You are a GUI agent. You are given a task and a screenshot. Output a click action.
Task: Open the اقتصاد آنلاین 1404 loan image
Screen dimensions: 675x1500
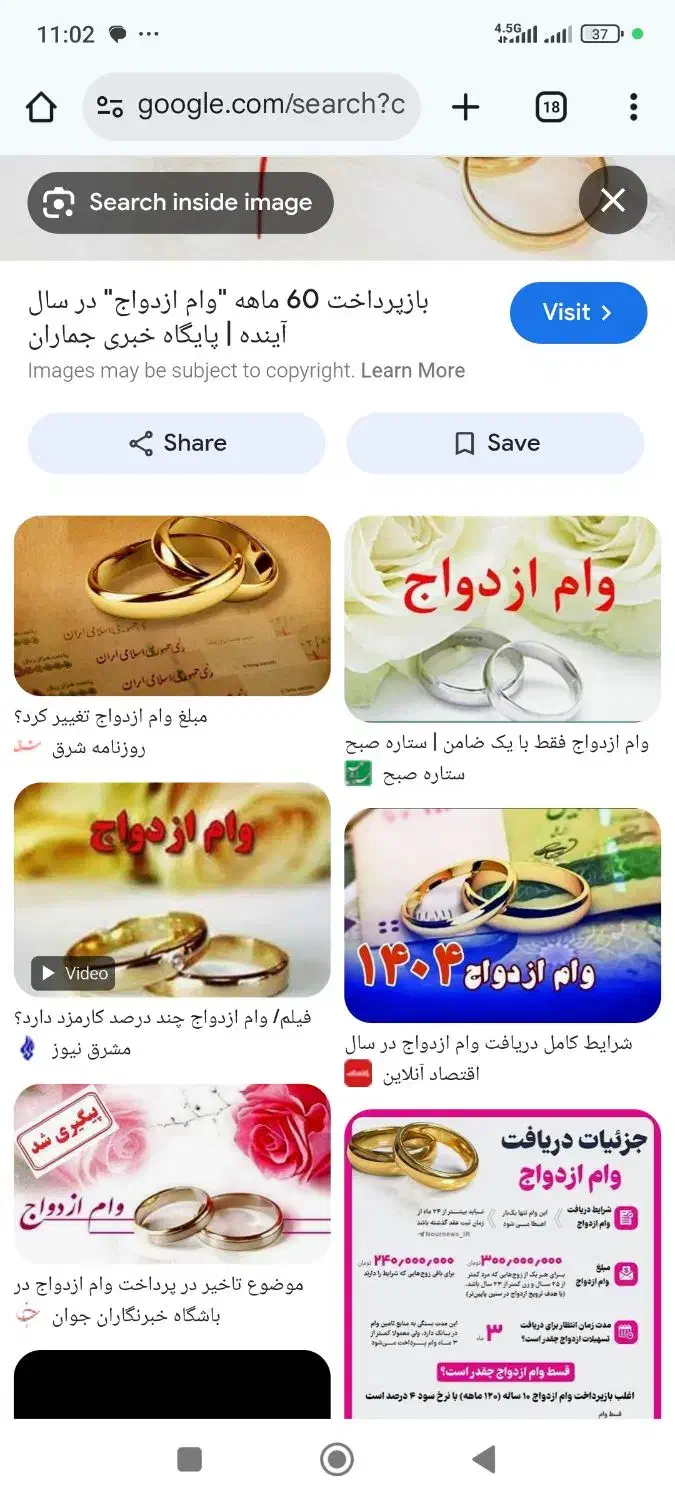tap(502, 915)
